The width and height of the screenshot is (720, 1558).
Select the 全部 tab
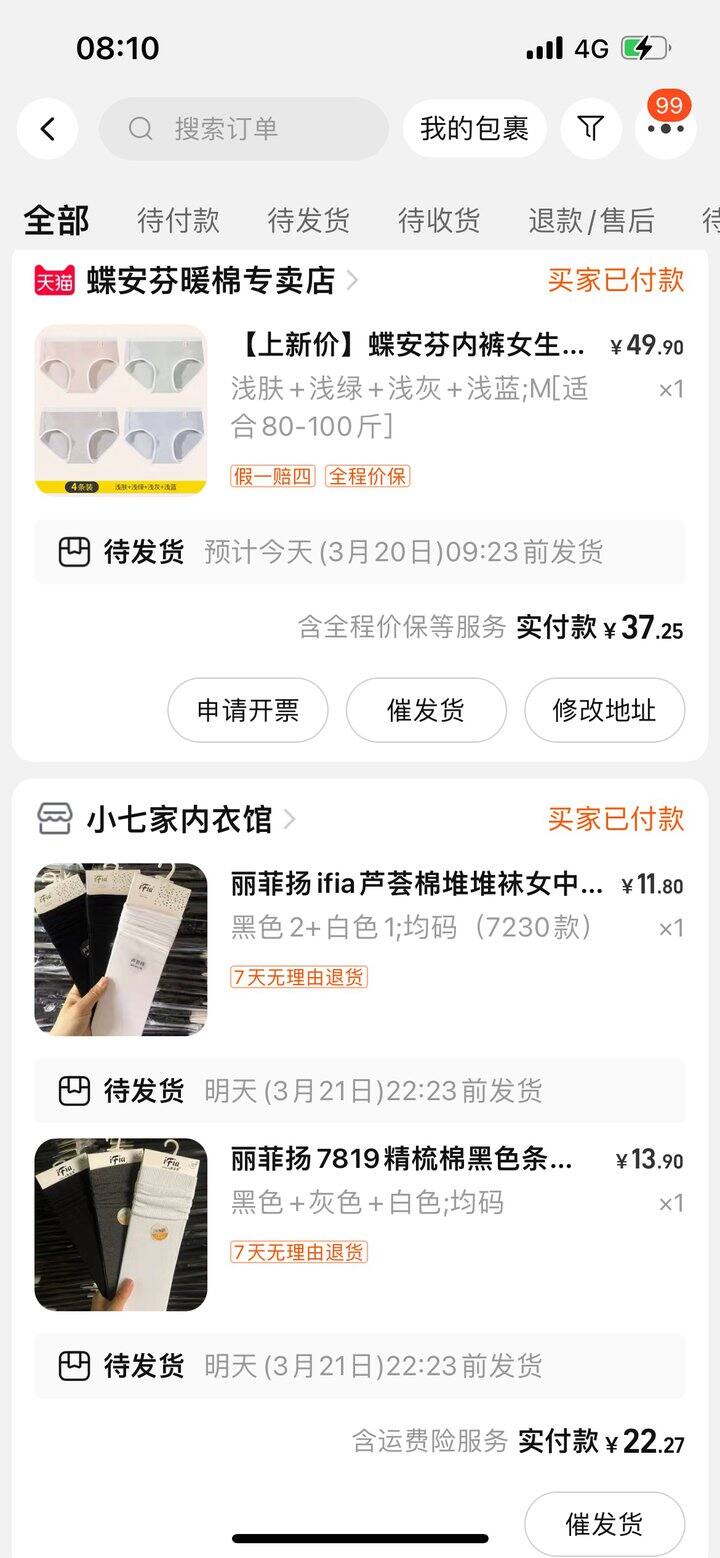coord(56,220)
